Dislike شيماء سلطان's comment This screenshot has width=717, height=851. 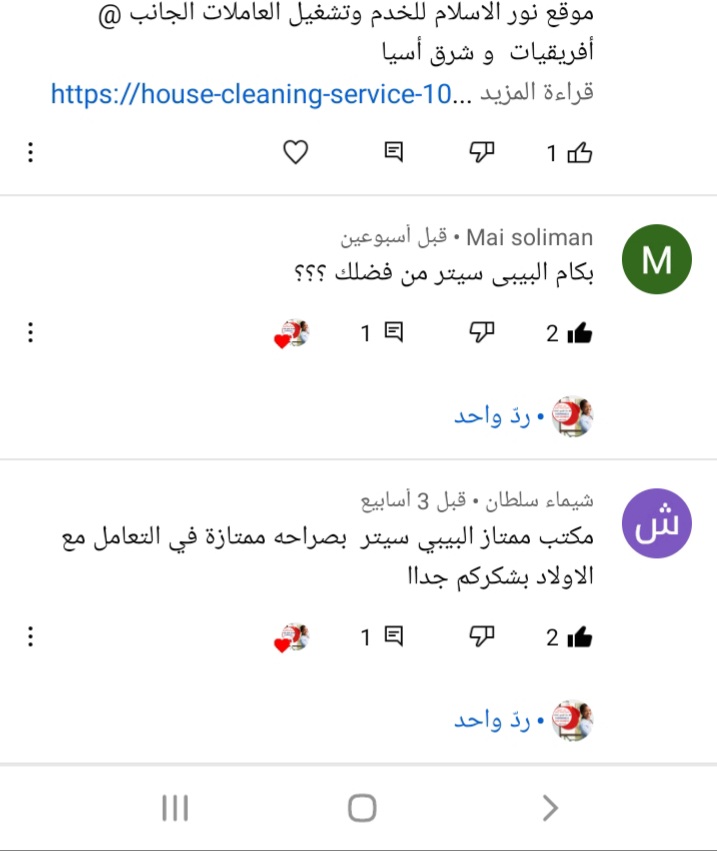(x=483, y=637)
